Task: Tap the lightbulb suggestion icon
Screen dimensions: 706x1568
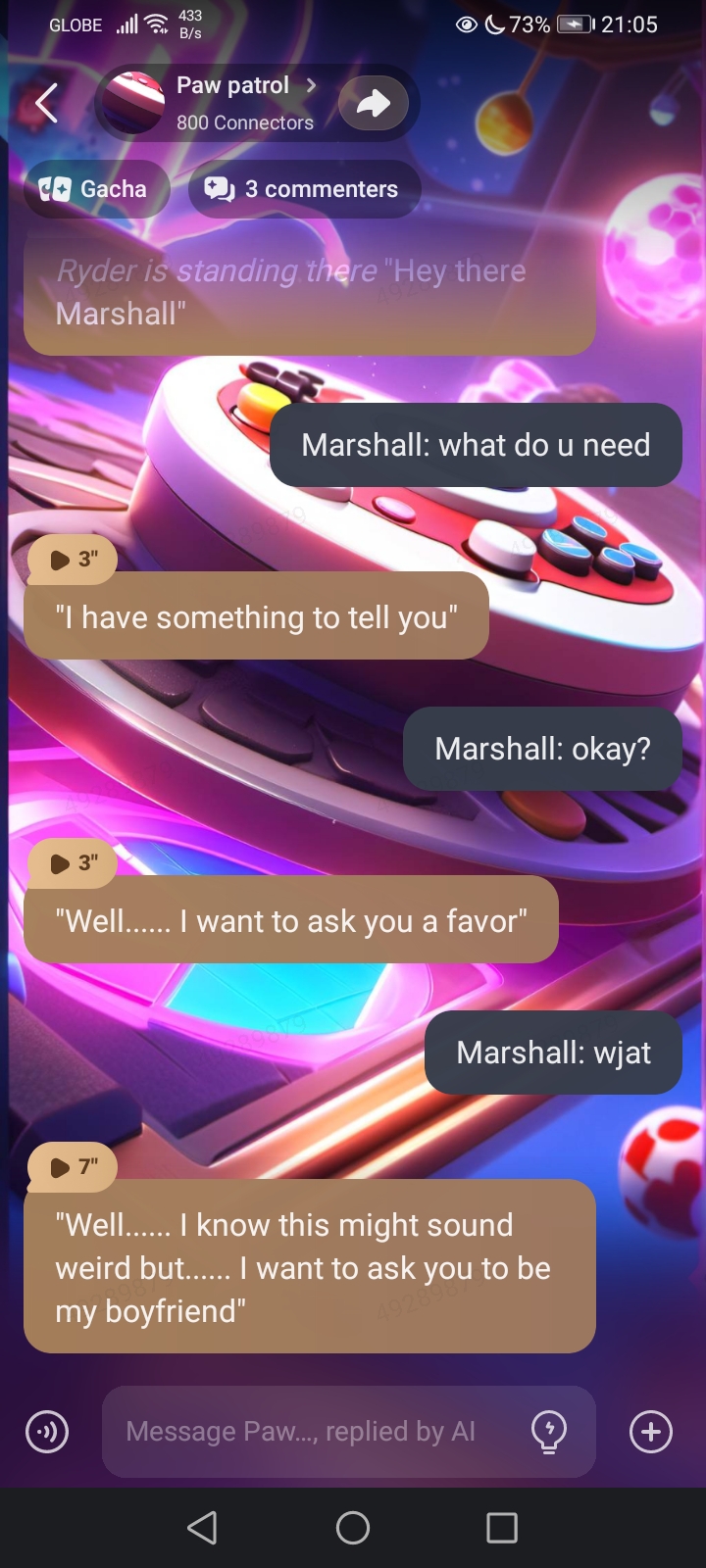Action: pos(549,1432)
